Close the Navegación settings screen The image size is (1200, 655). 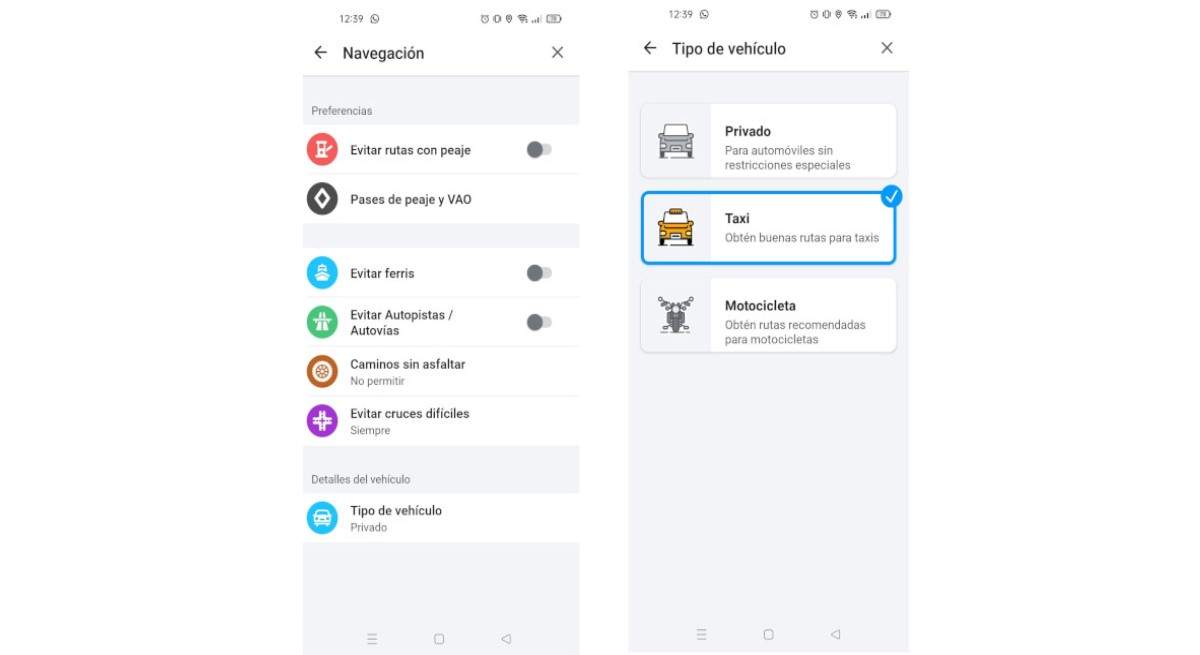tap(557, 53)
